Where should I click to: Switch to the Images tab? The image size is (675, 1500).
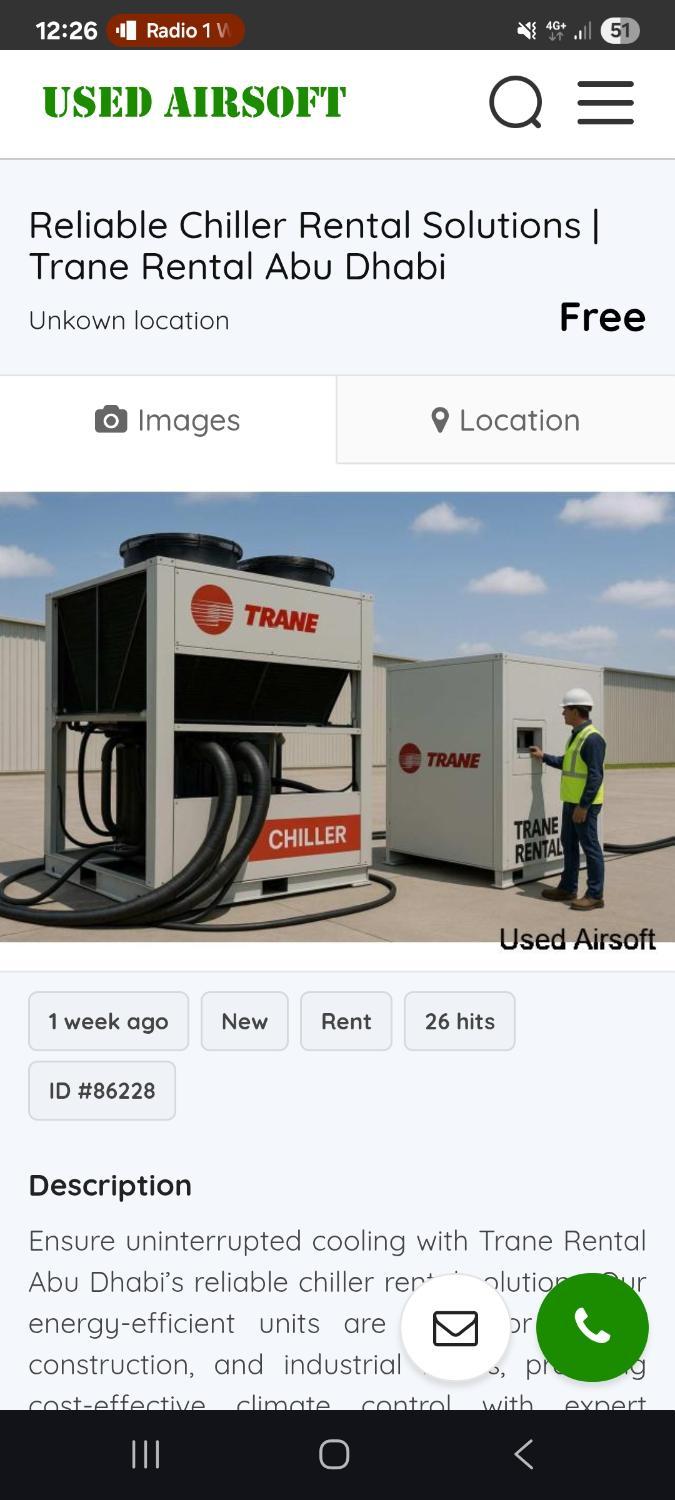[168, 420]
